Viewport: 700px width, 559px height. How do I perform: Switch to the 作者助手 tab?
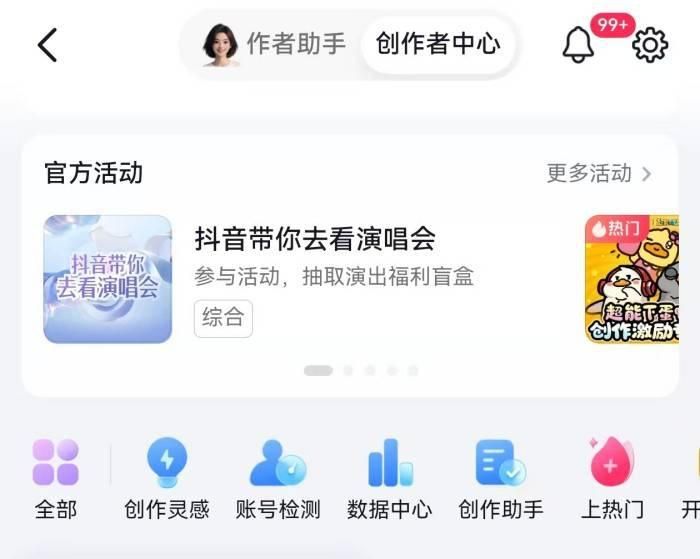tap(274, 44)
